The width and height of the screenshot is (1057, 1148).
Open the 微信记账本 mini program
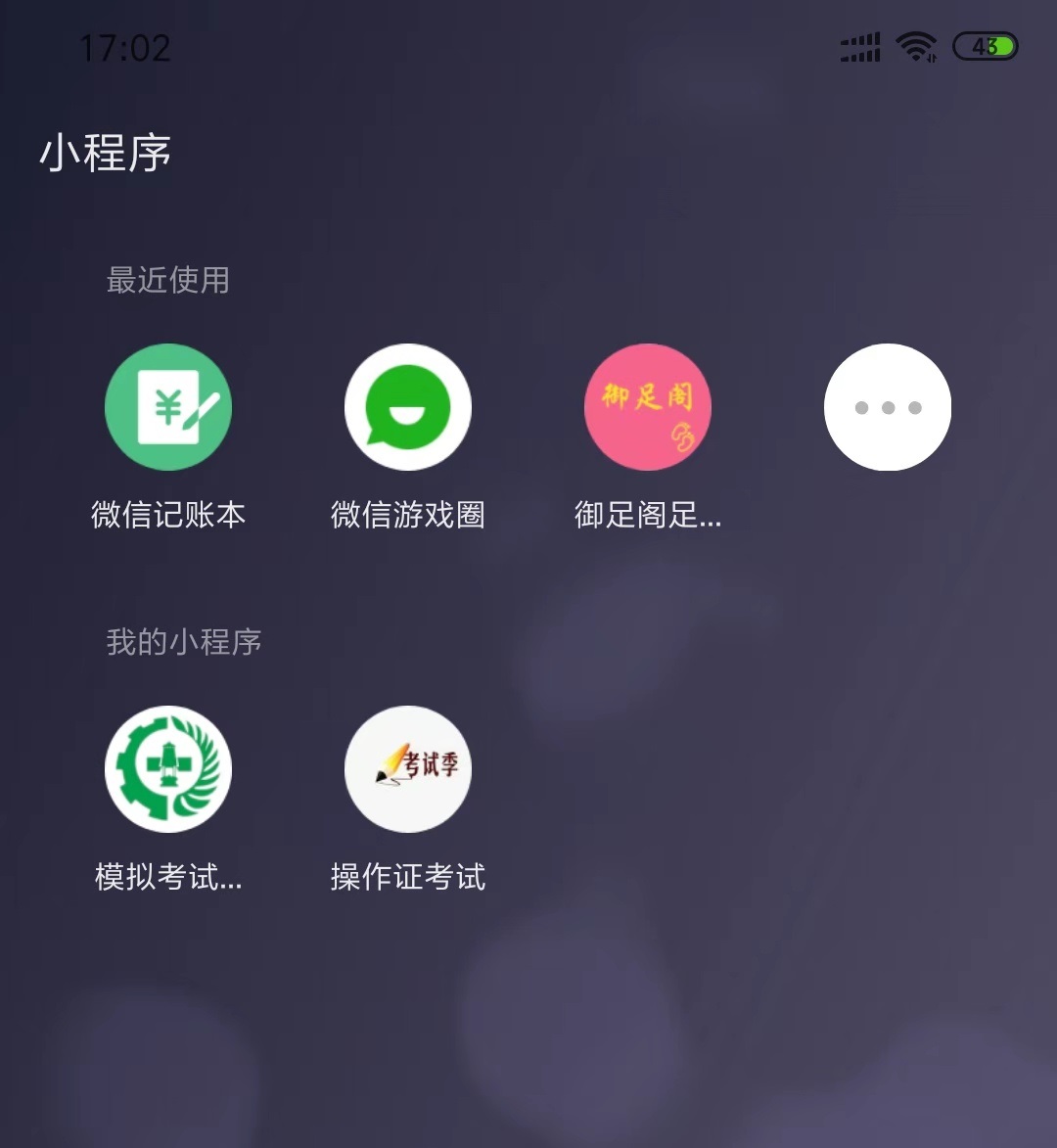pyautogui.click(x=168, y=407)
